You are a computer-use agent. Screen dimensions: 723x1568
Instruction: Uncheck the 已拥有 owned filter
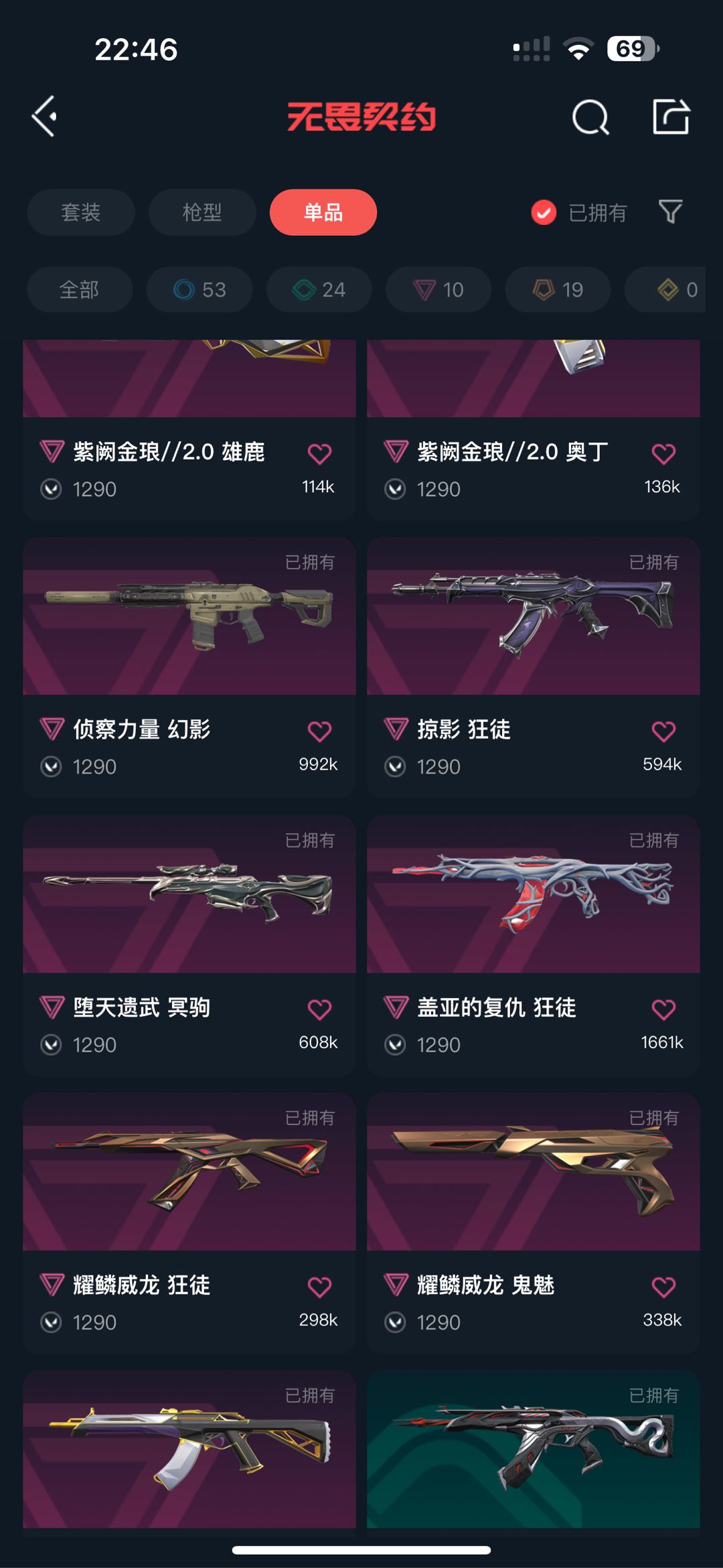578,212
